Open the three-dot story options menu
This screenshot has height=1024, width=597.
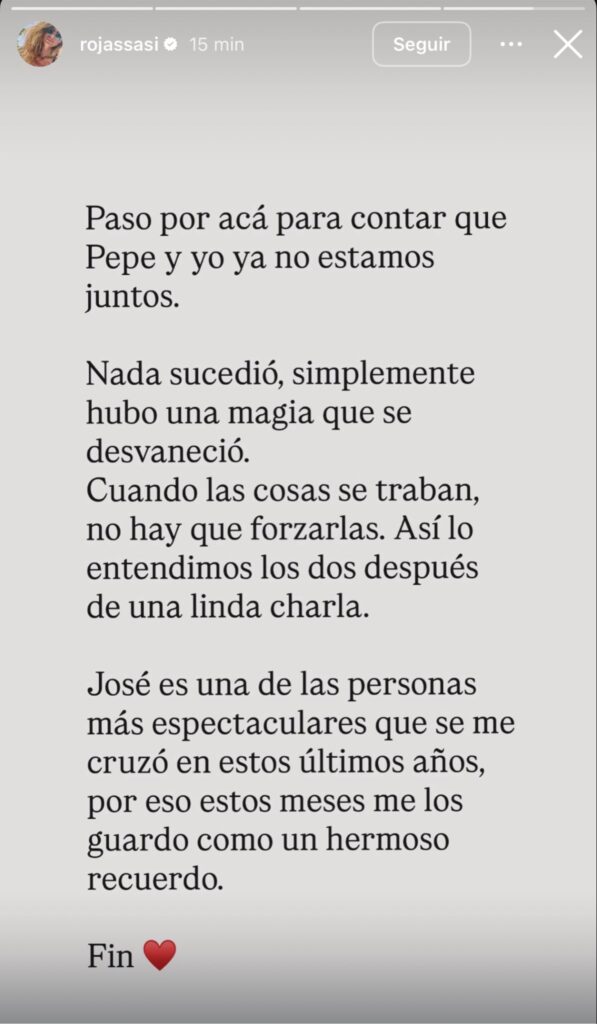click(x=511, y=44)
